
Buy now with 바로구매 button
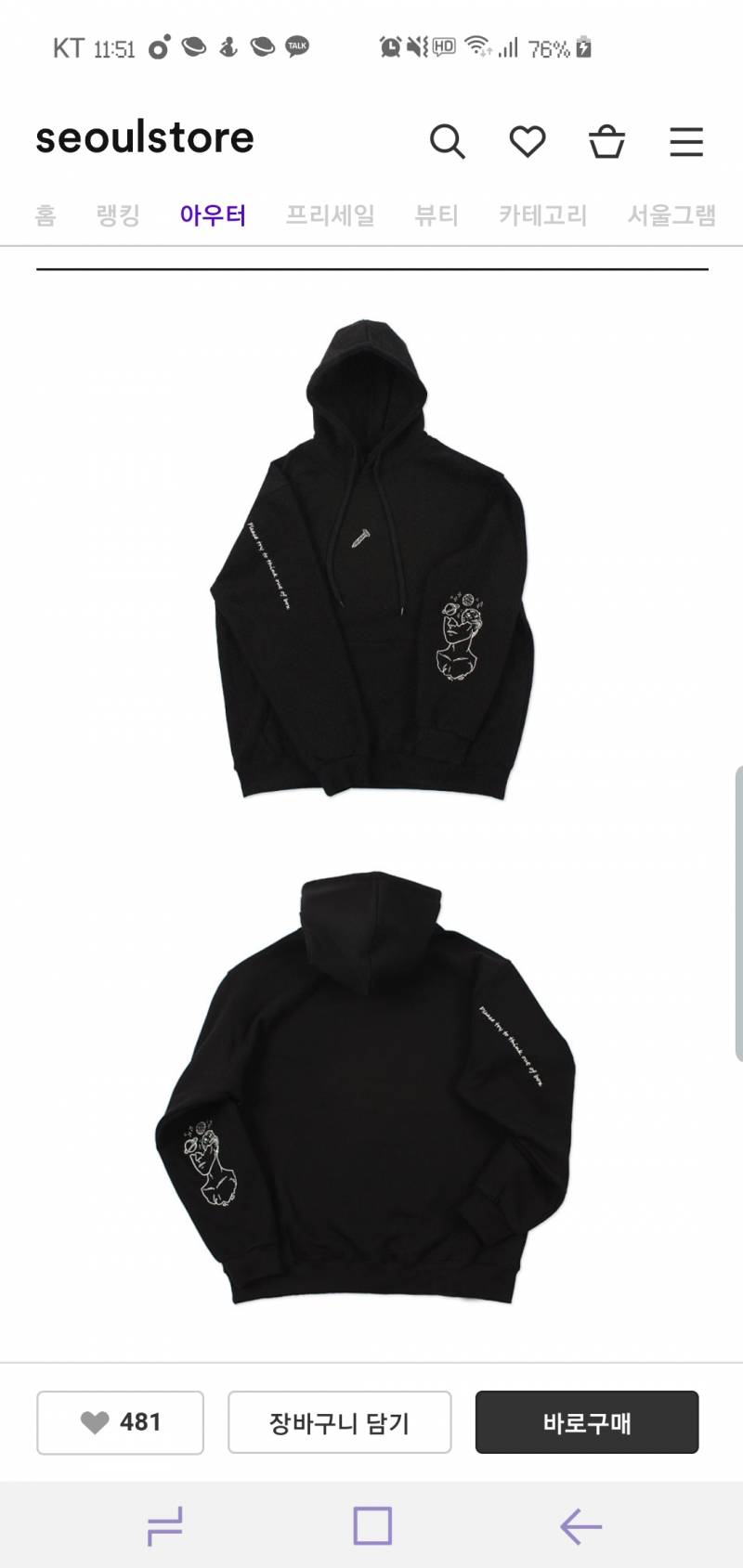pyautogui.click(x=586, y=1421)
